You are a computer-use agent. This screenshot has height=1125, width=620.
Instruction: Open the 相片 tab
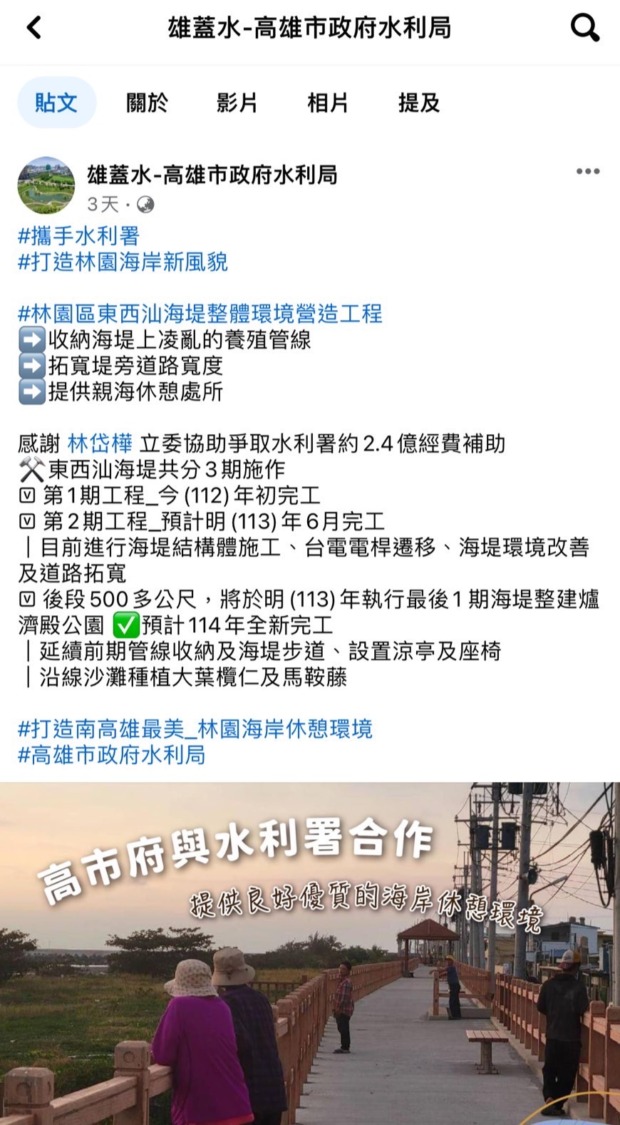[327, 102]
